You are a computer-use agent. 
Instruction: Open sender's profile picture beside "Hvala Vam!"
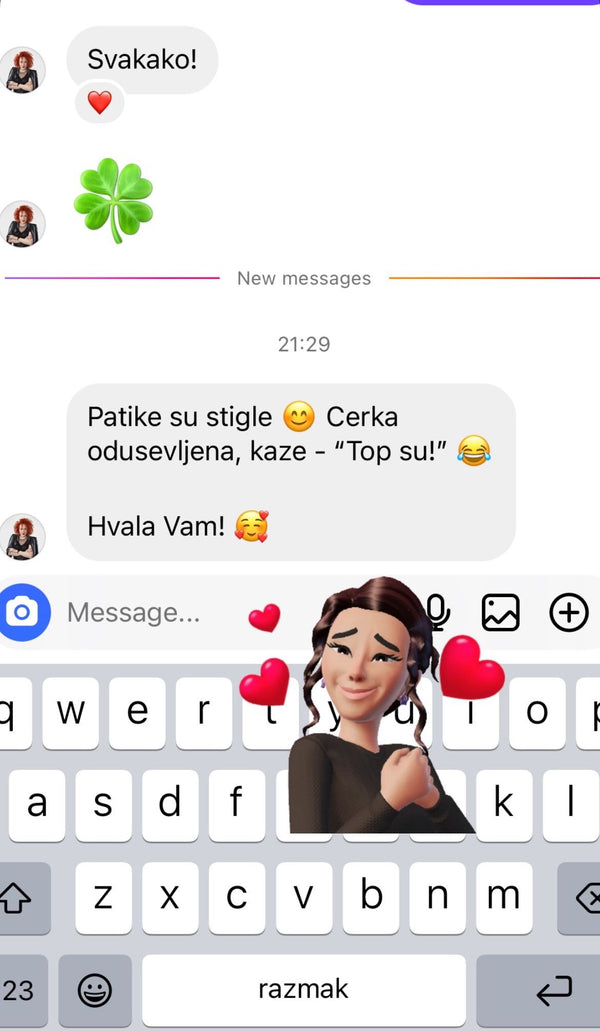click(21, 537)
